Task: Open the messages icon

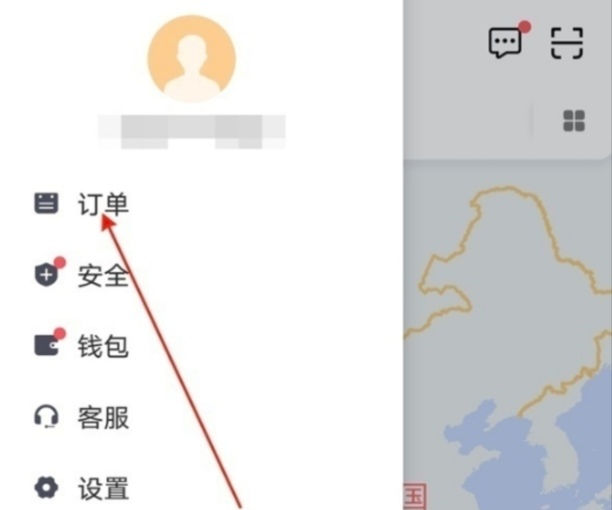Action: click(506, 43)
